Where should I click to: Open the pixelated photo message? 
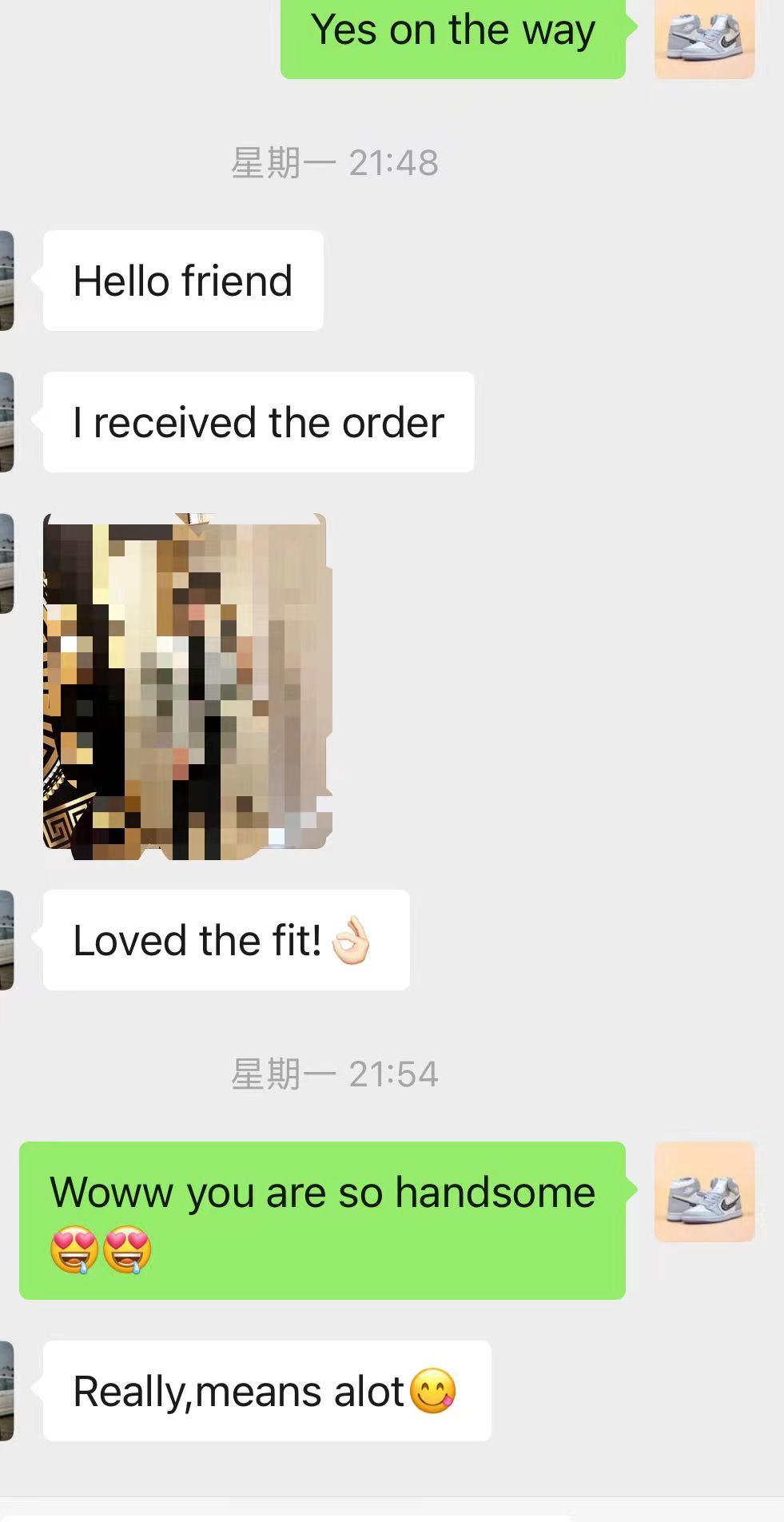pyautogui.click(x=185, y=686)
